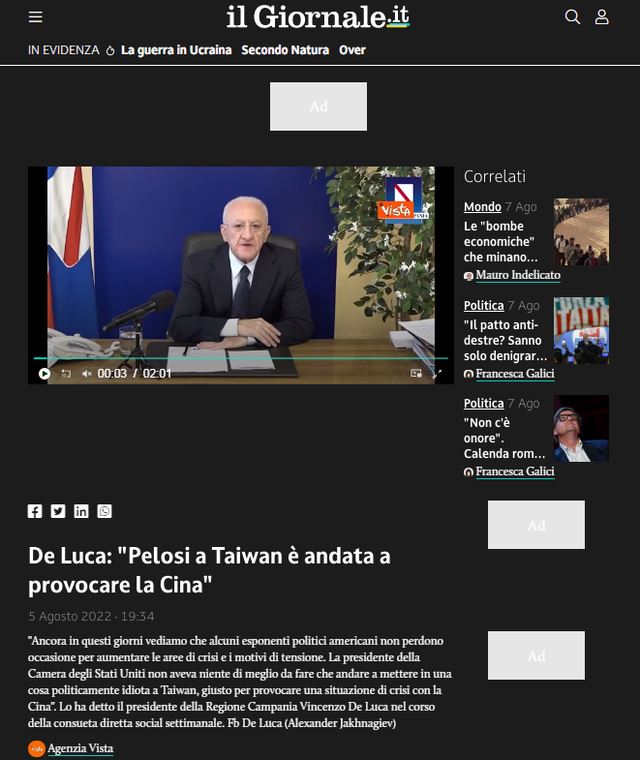Image resolution: width=640 pixels, height=760 pixels.
Task: Enable picture-in-picture for the video
Action: click(416, 373)
